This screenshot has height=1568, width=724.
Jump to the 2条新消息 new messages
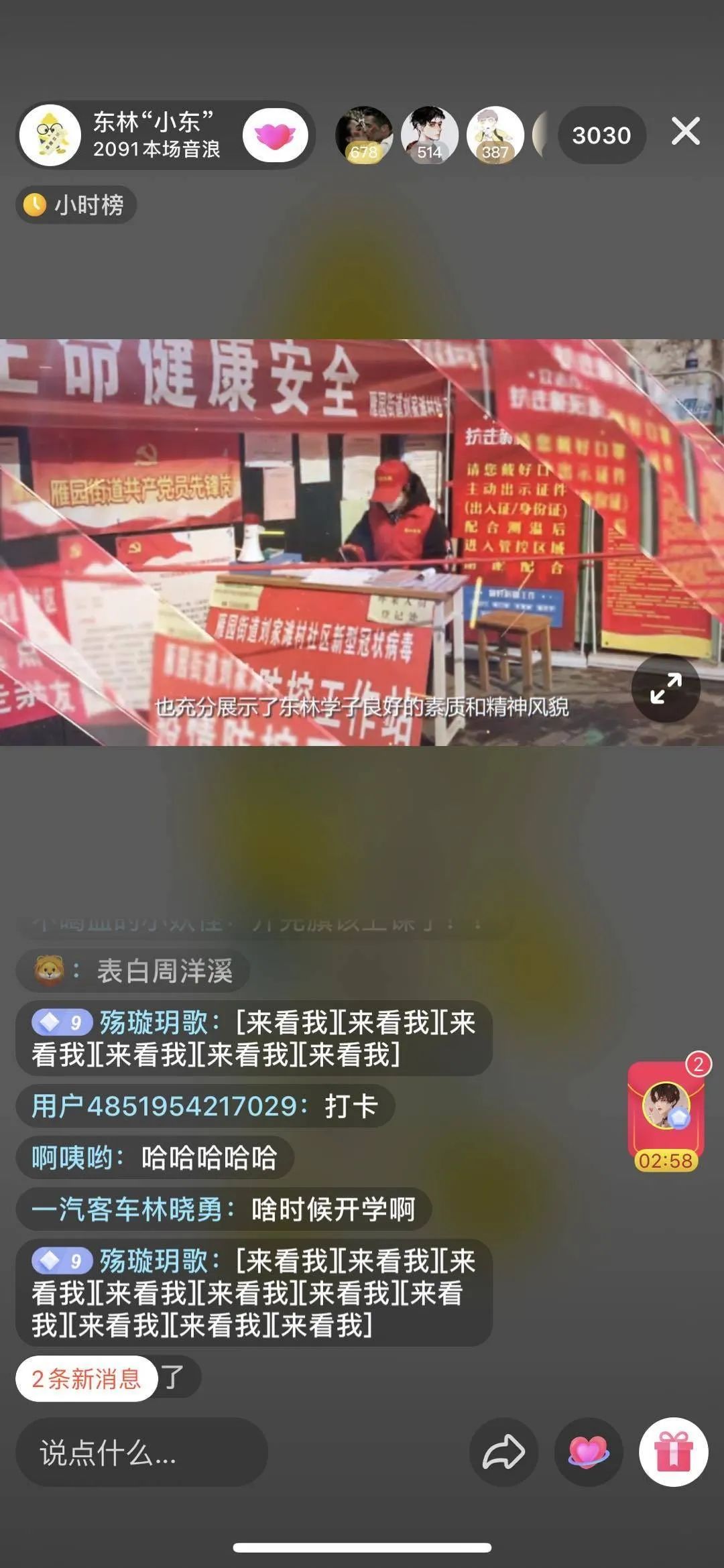(x=86, y=1379)
